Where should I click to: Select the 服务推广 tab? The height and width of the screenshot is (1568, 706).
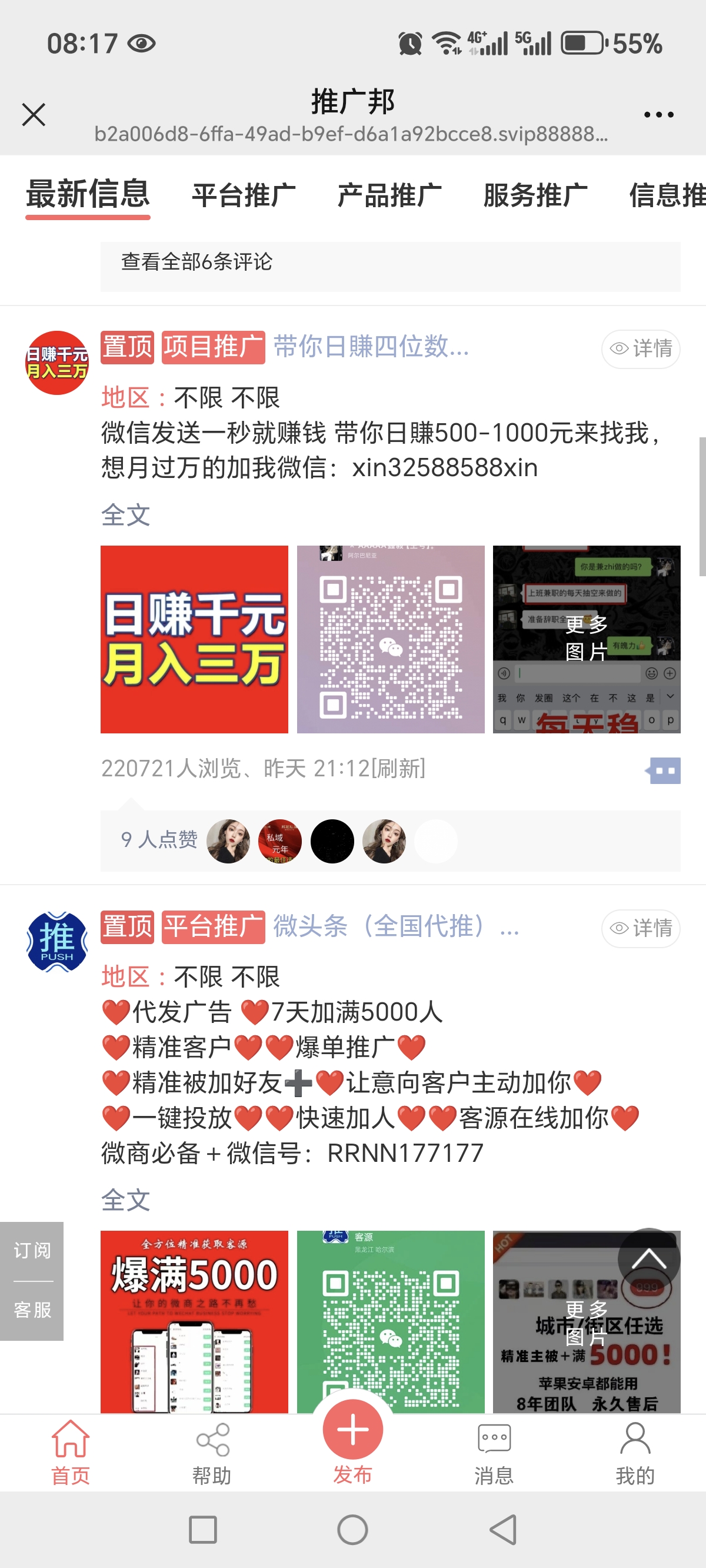[x=535, y=195]
